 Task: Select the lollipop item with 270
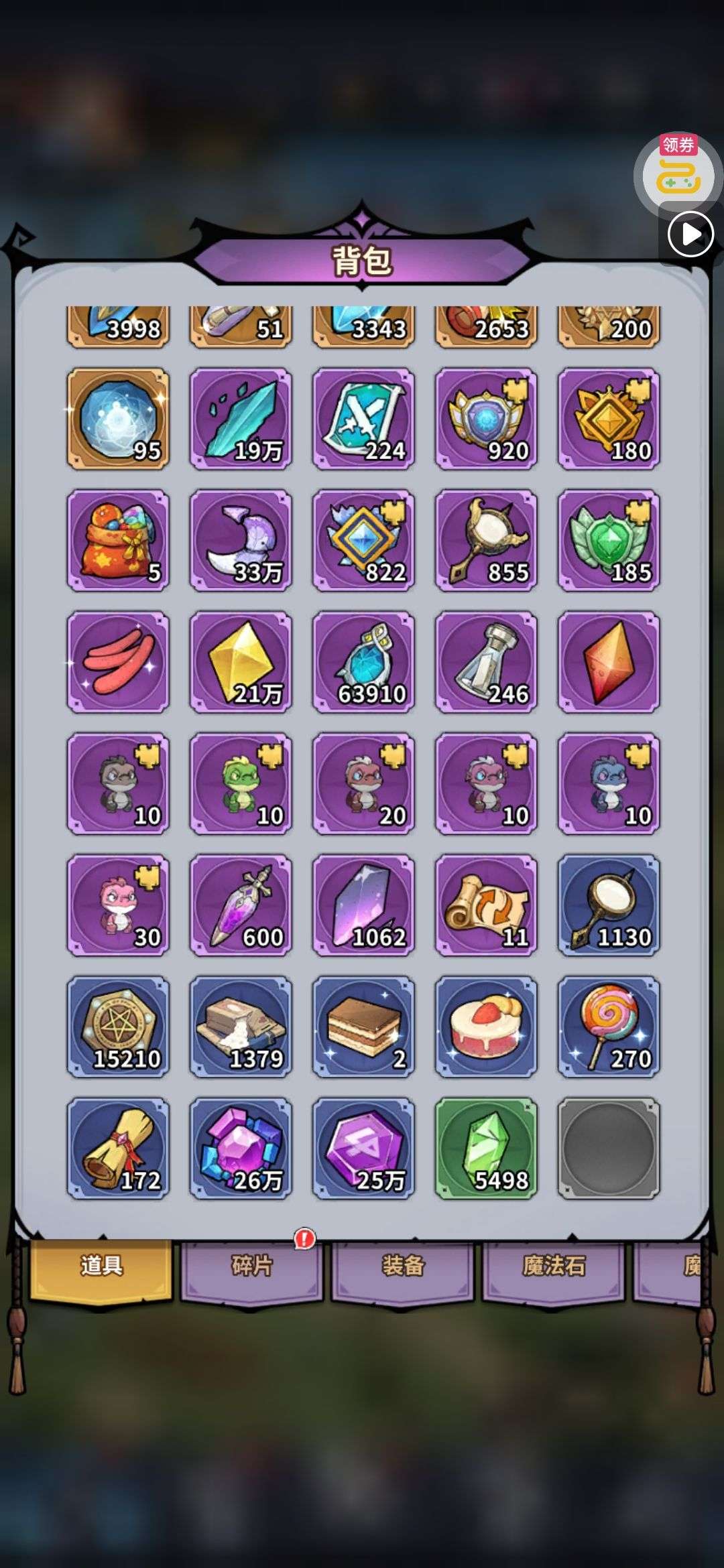609,1027
